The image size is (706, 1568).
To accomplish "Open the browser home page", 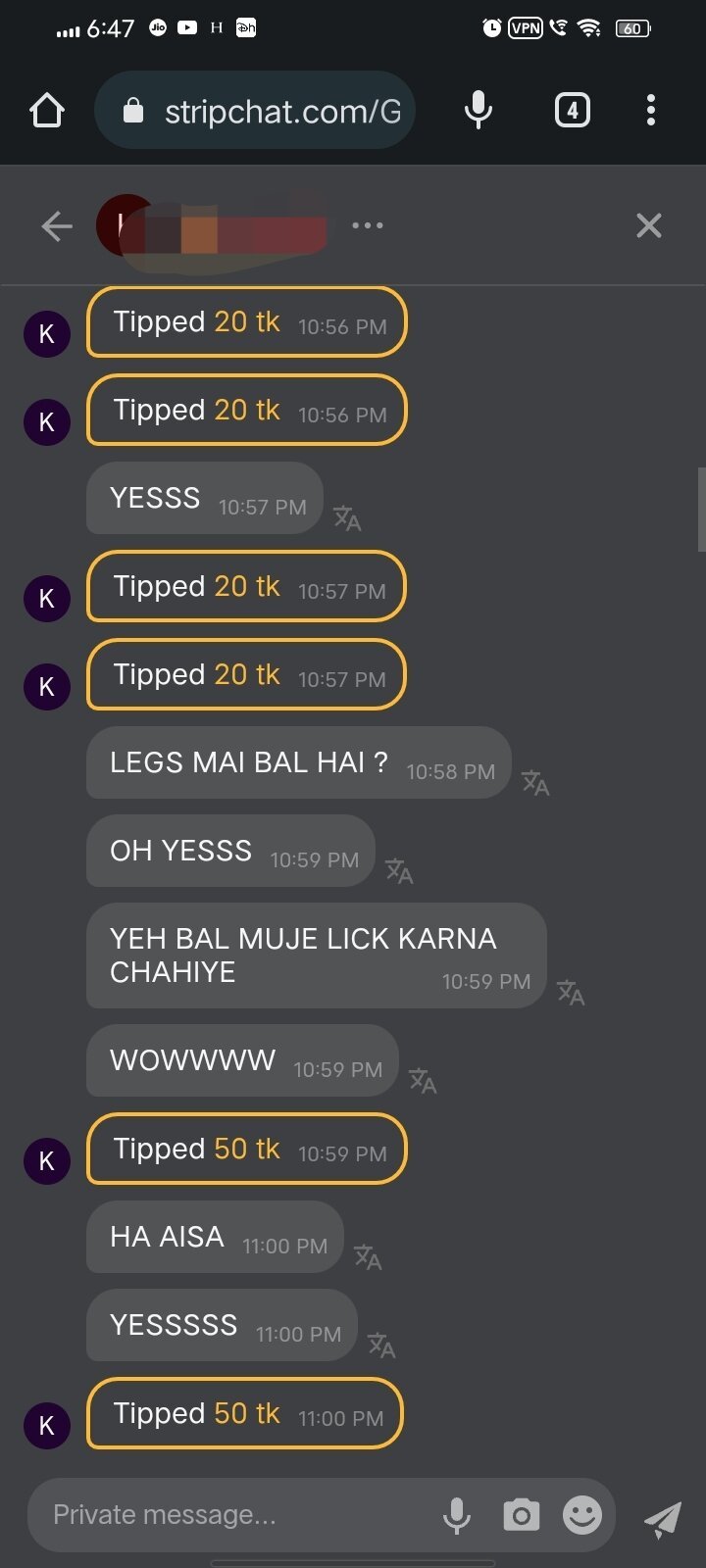I will pyautogui.click(x=47, y=111).
